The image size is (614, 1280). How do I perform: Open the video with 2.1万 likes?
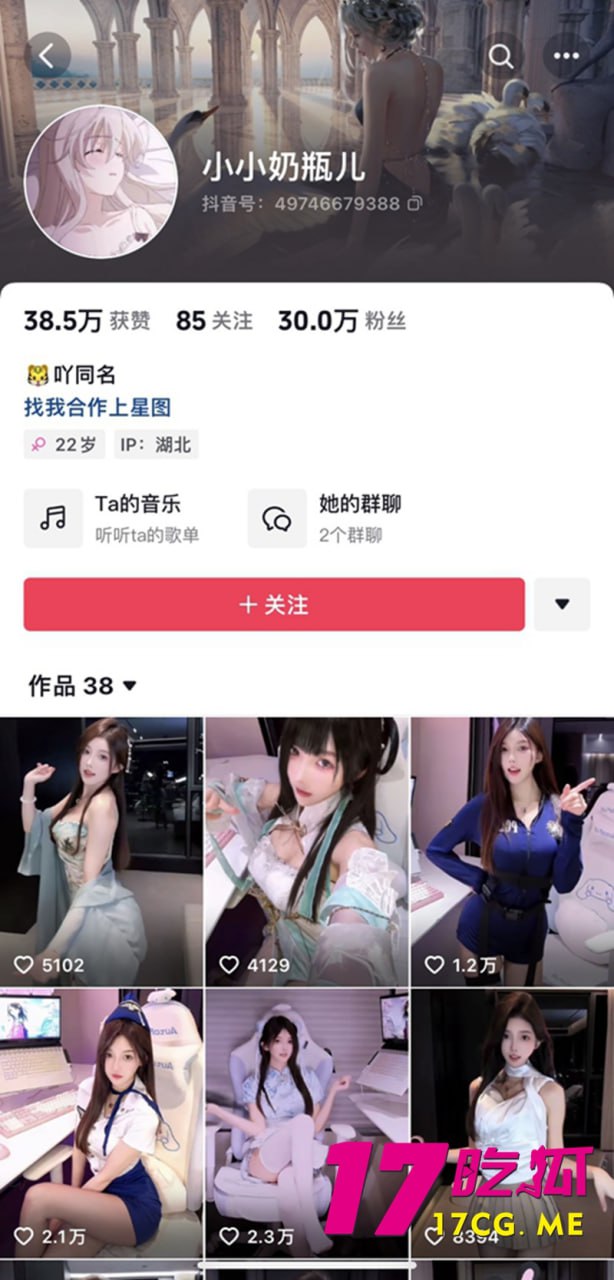[x=100, y=1120]
